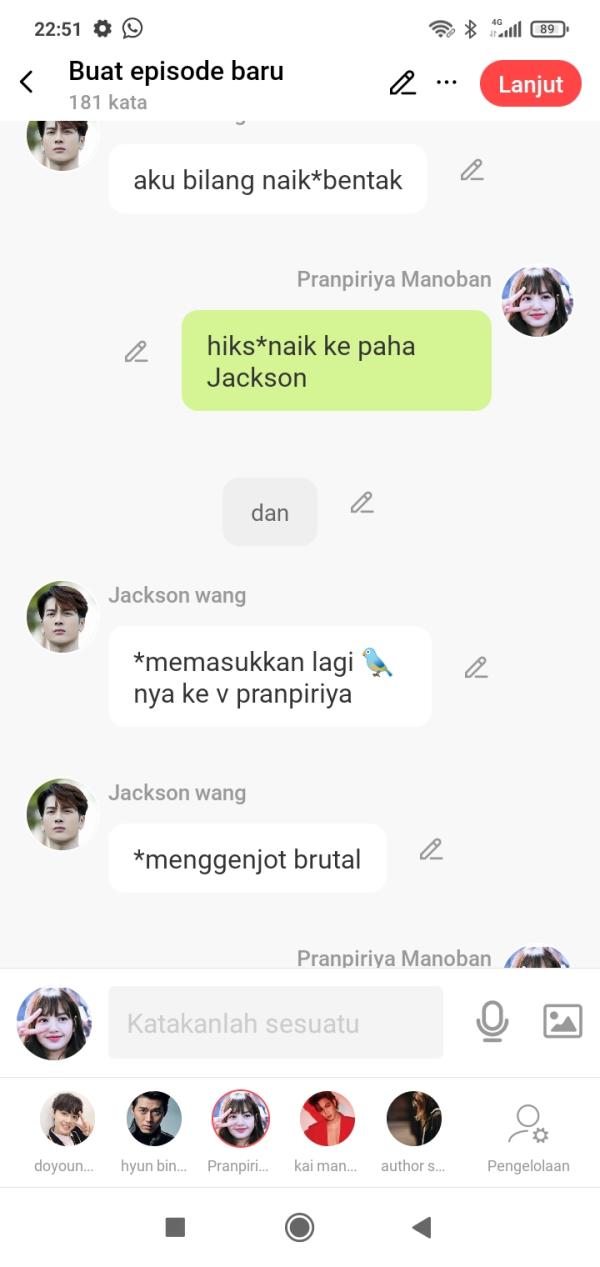The height and width of the screenshot is (1267, 600).
Task: Edit the "dan" narration bubble
Action: (x=362, y=503)
